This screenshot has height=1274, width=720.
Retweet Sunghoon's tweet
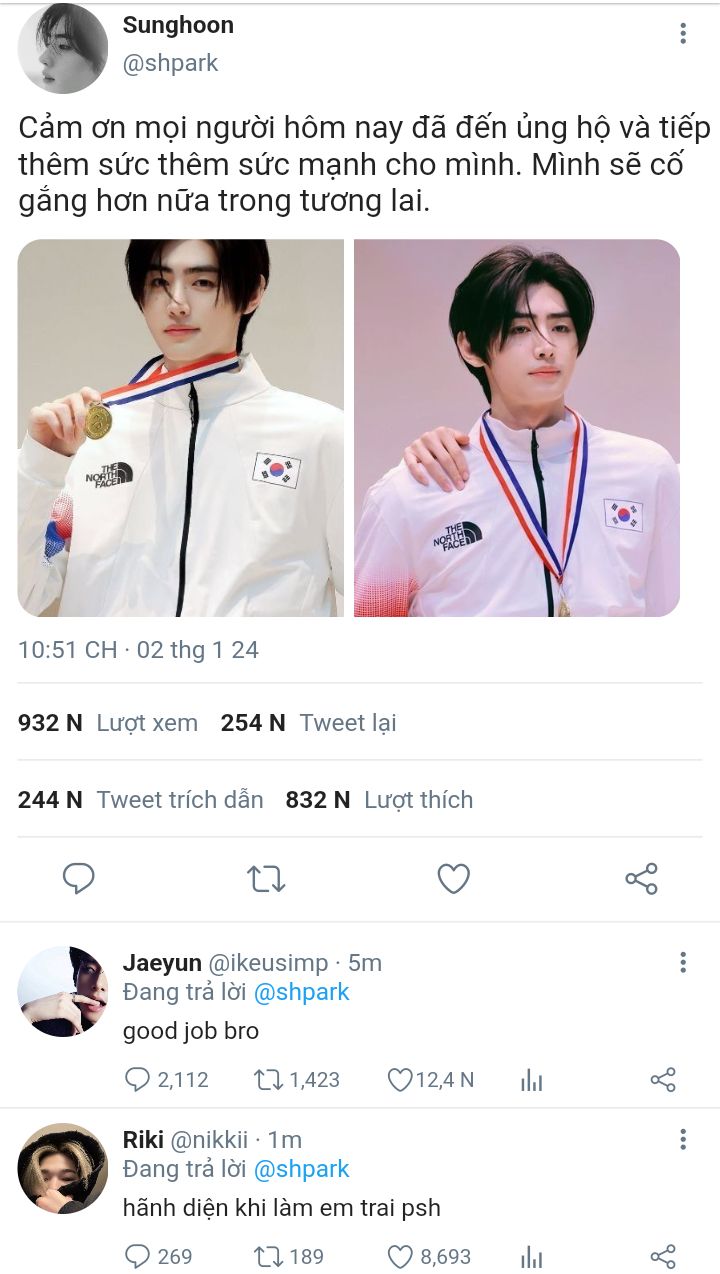[266, 879]
